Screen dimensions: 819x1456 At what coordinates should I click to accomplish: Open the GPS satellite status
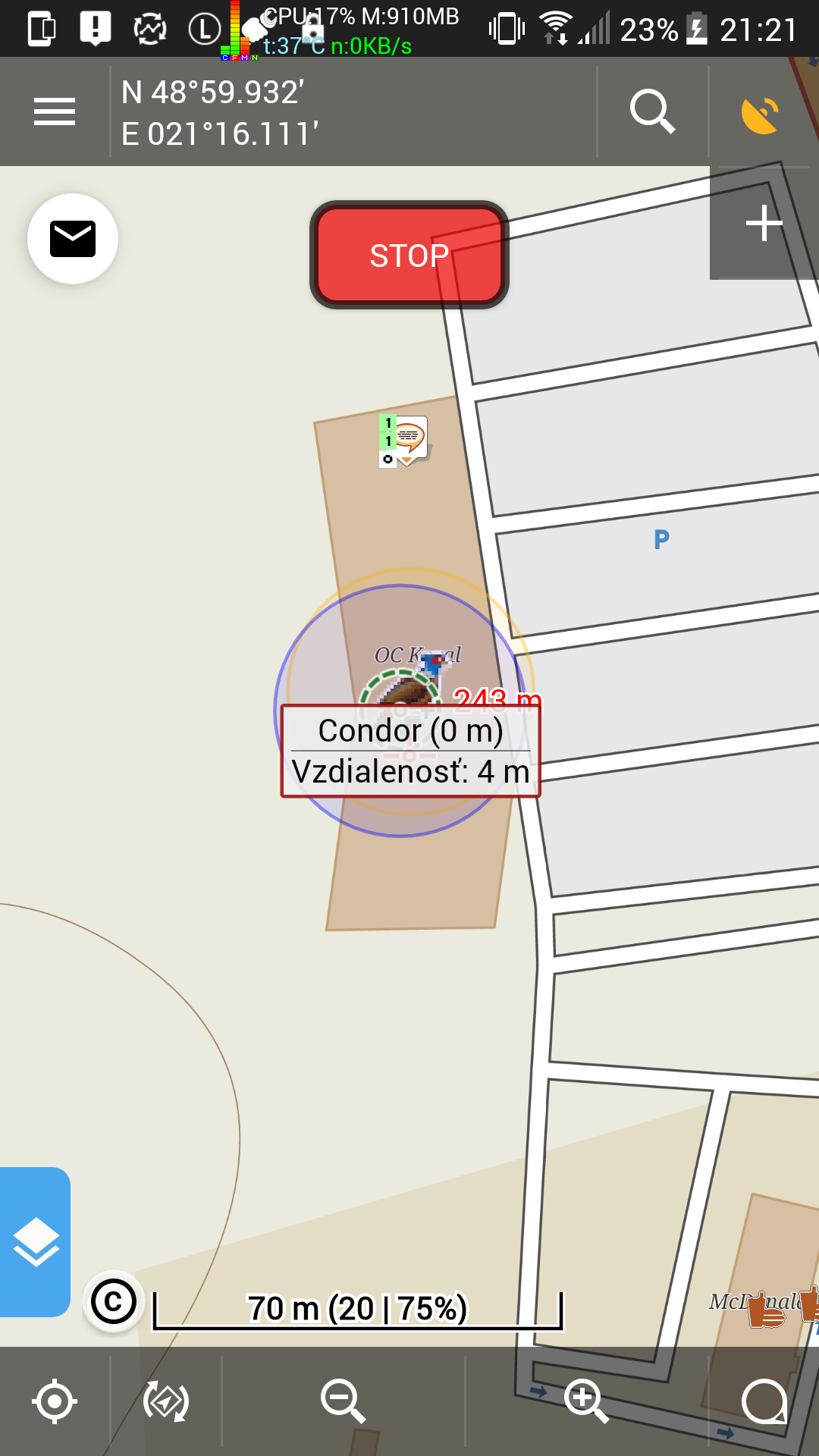761,115
